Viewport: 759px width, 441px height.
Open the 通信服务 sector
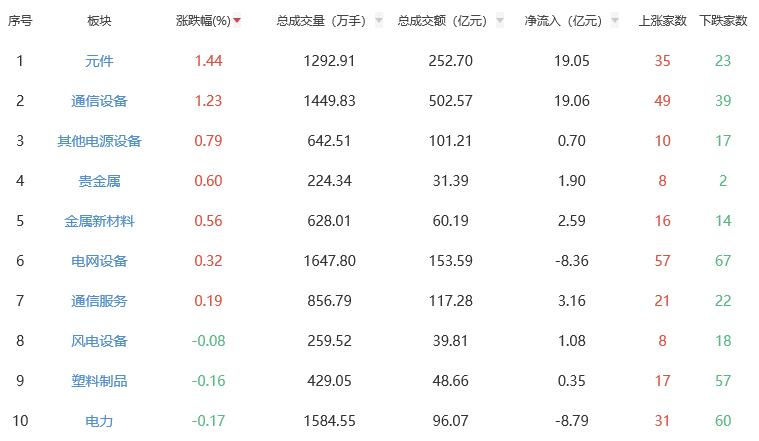pos(99,301)
